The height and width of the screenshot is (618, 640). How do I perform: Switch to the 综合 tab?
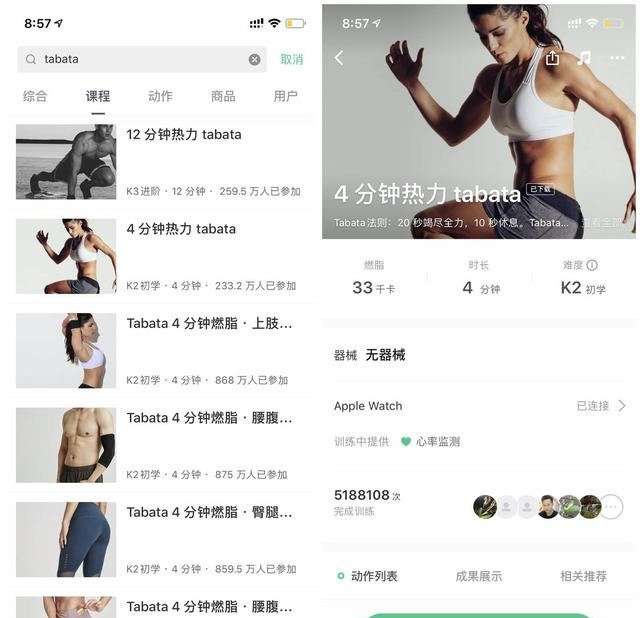click(x=35, y=96)
